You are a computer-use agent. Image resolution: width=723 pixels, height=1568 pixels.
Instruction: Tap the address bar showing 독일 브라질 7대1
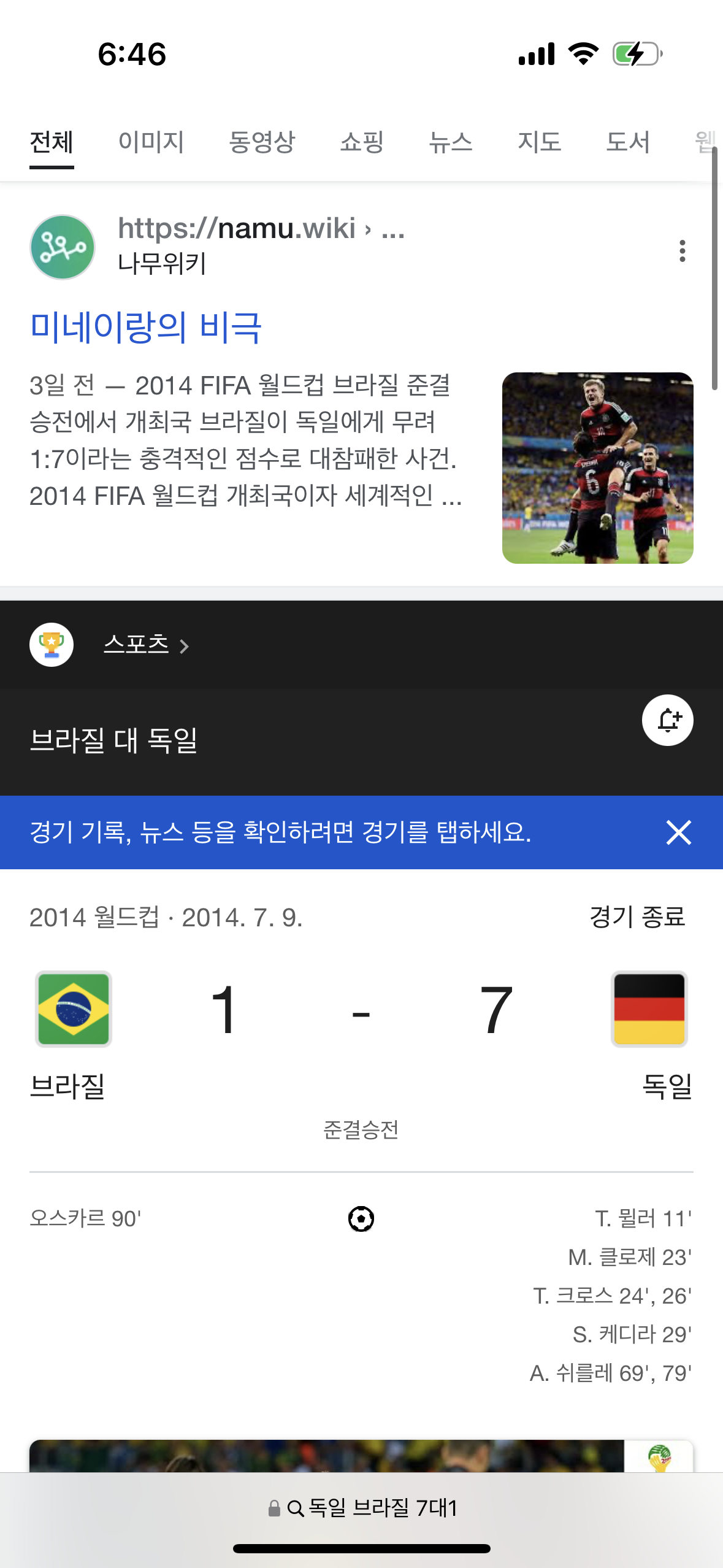362,1508
